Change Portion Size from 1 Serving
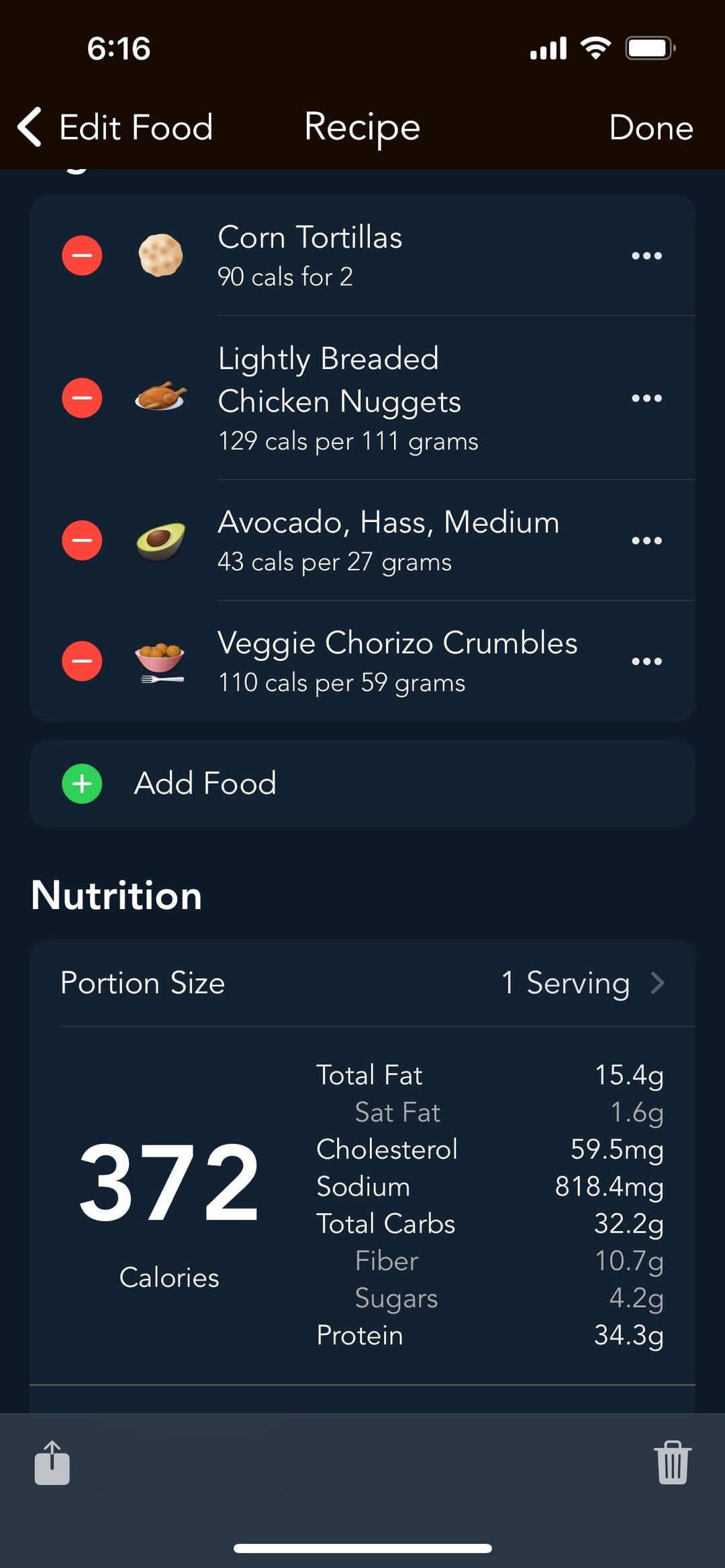 pos(362,983)
